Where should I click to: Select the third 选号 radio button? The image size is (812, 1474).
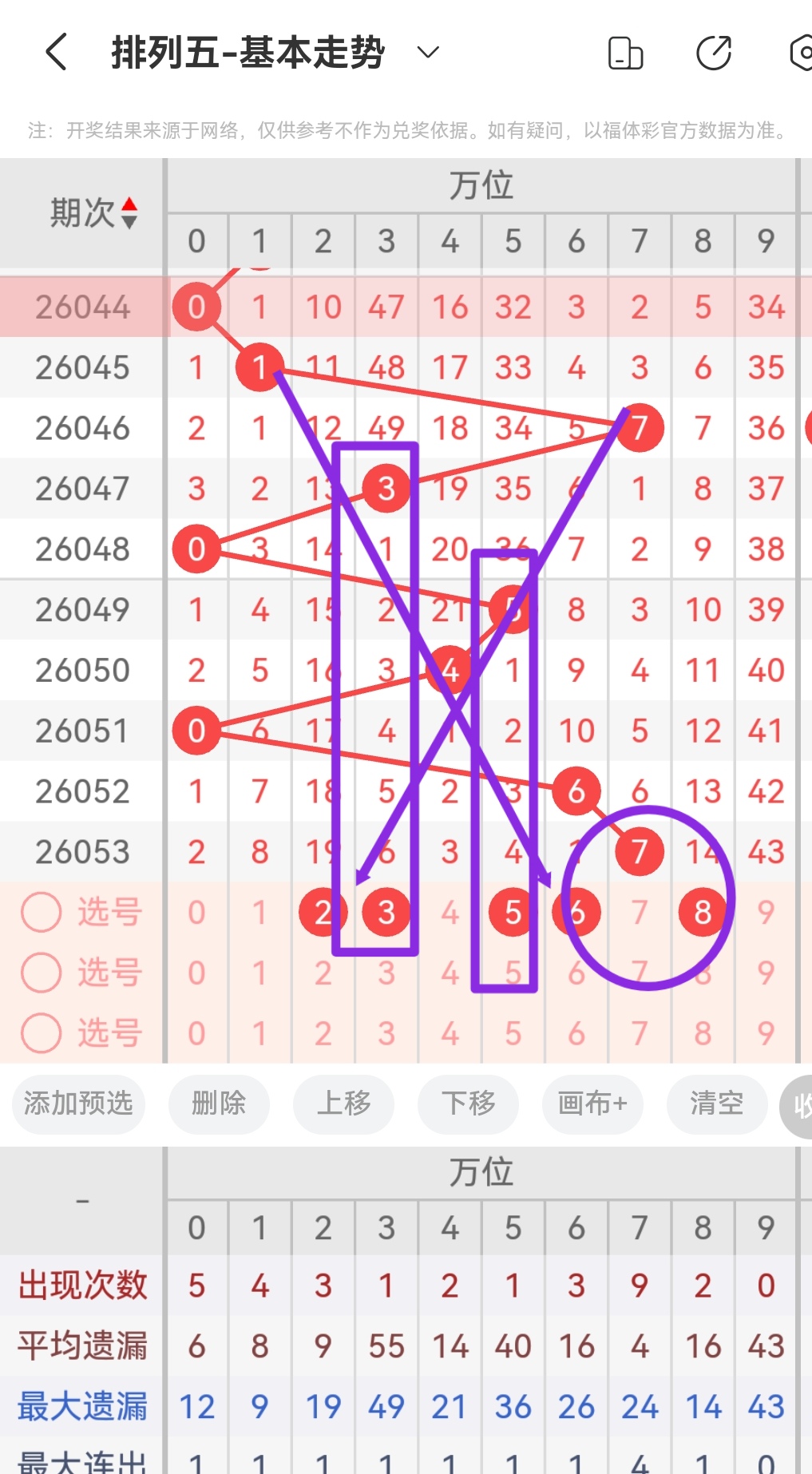tap(40, 1032)
